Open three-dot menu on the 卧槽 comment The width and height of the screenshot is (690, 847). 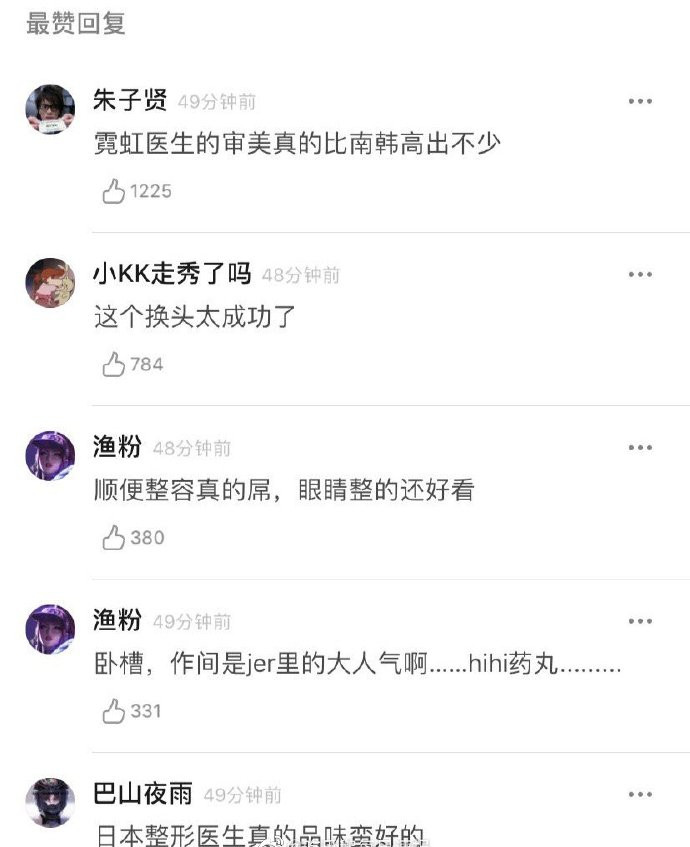point(640,621)
